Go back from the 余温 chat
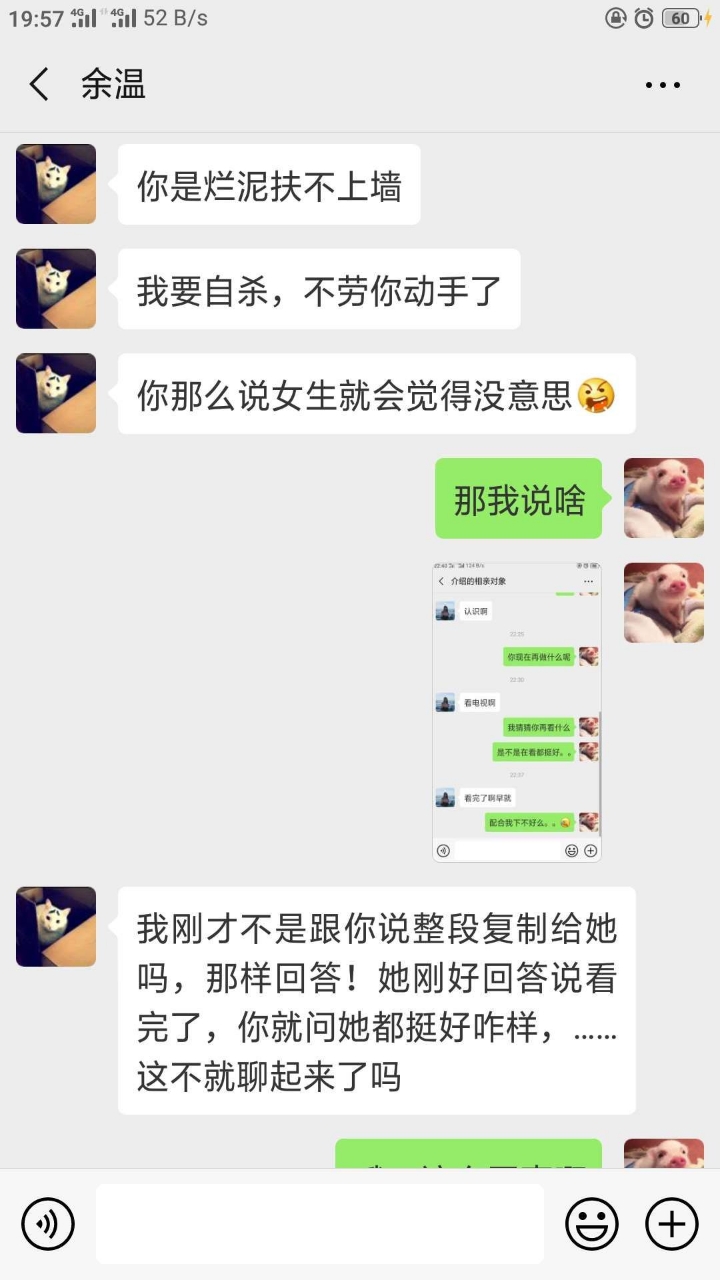This screenshot has width=720, height=1280. tap(39, 85)
